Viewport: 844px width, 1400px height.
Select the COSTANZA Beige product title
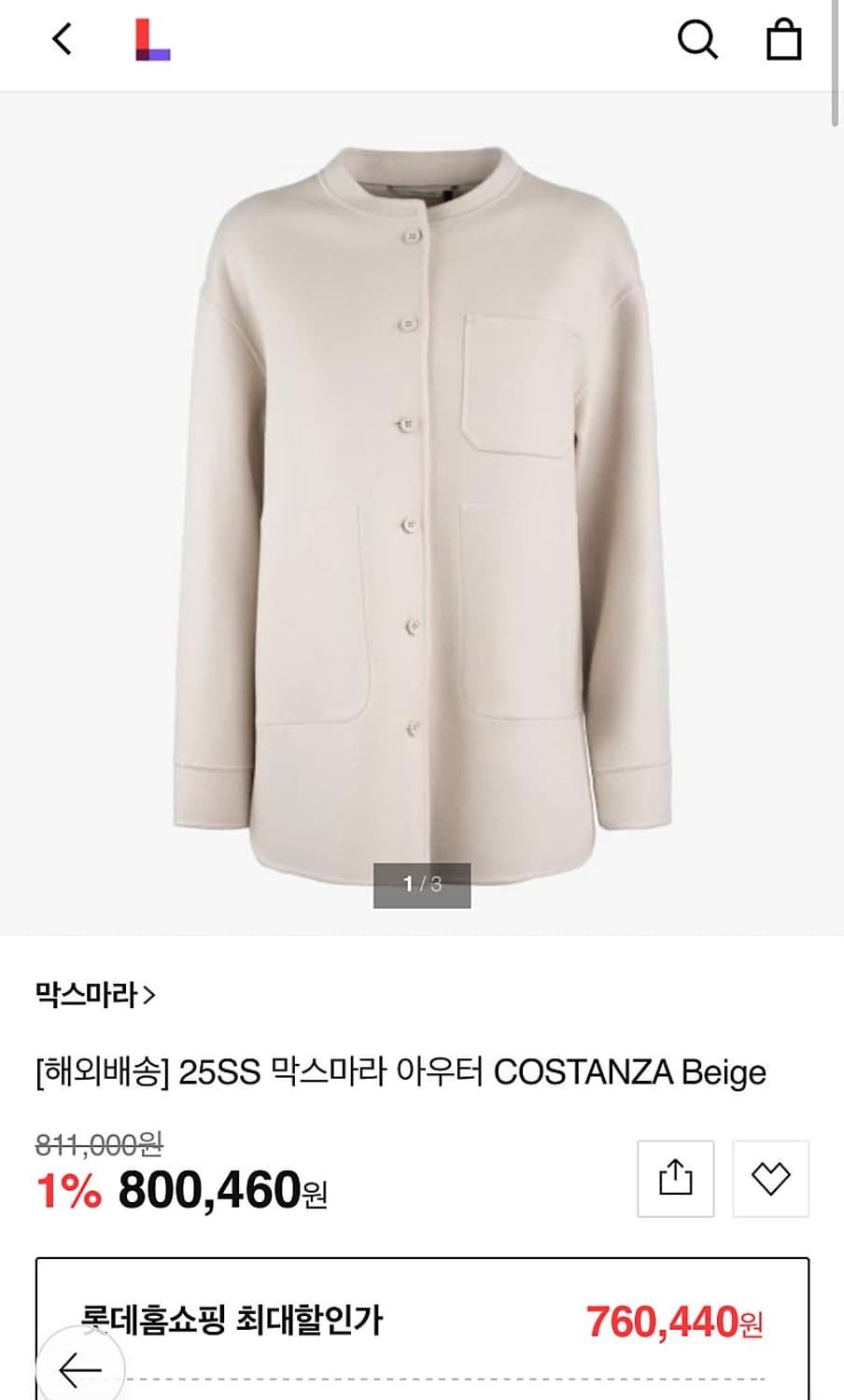click(x=399, y=1073)
